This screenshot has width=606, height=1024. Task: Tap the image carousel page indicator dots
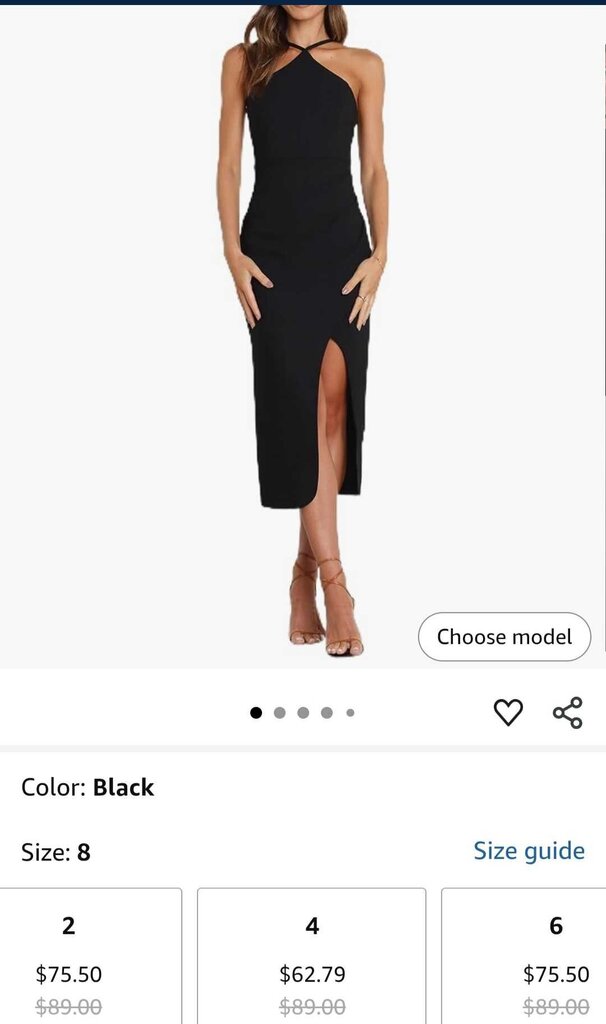click(x=302, y=713)
